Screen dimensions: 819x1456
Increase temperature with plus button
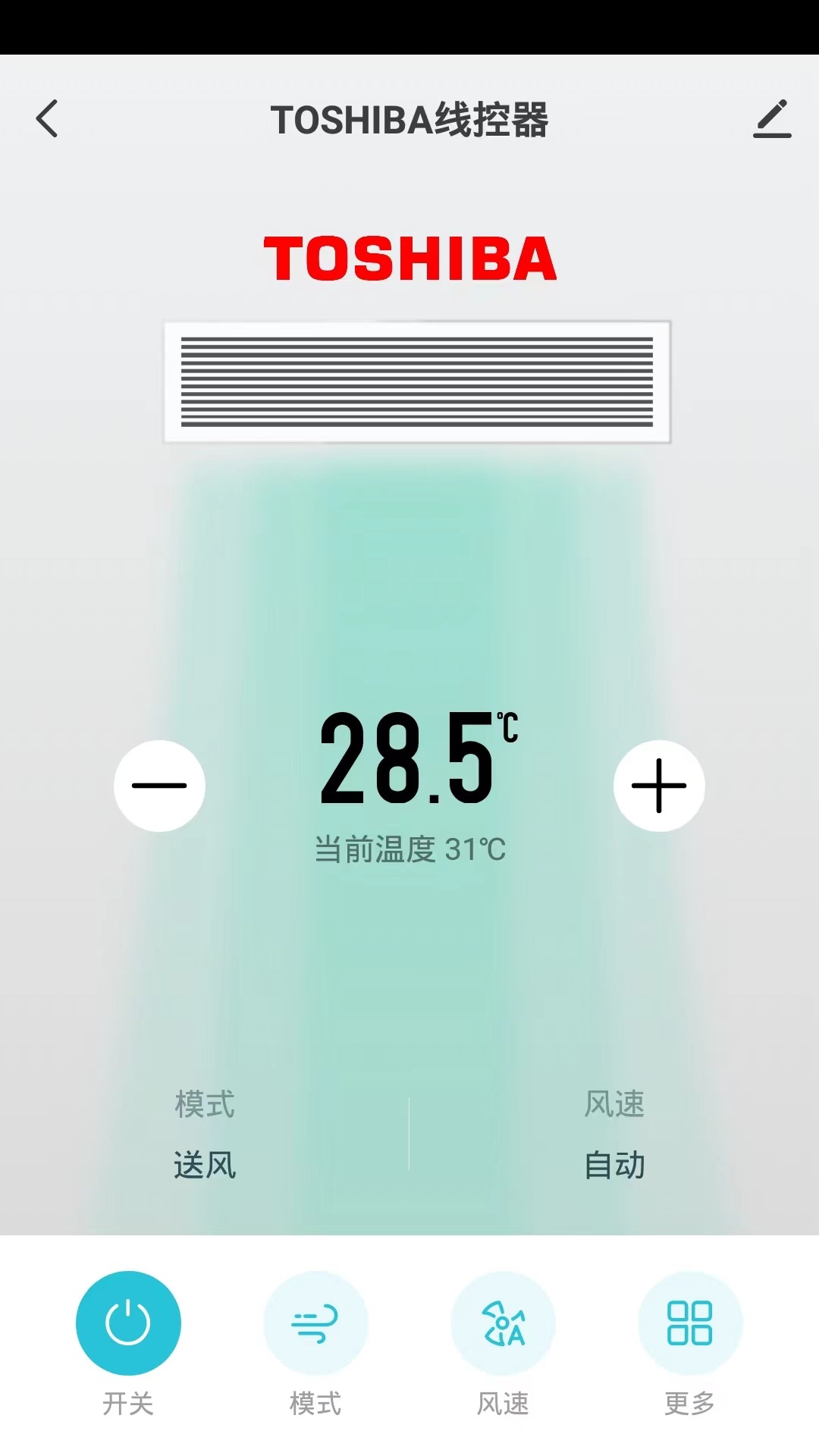click(x=659, y=786)
